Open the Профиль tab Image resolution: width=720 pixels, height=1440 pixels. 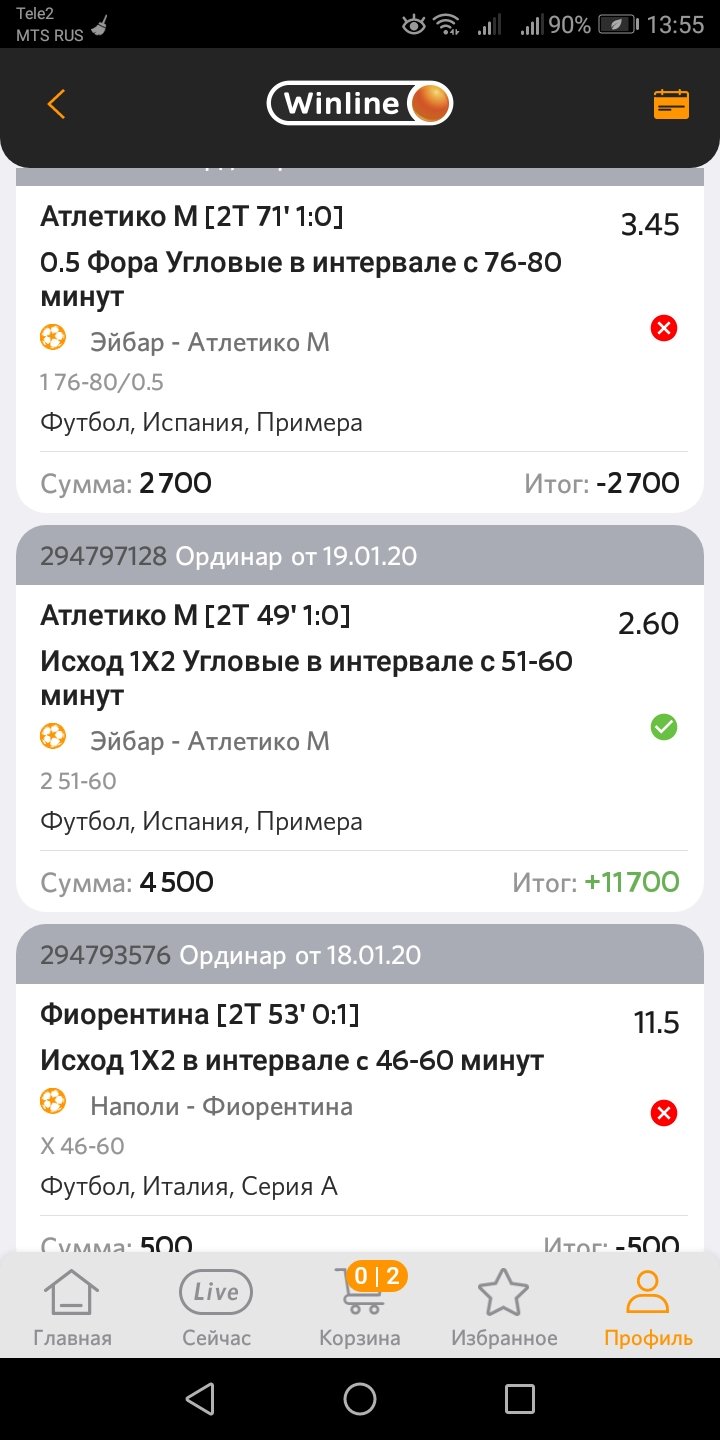pyautogui.click(x=648, y=1307)
